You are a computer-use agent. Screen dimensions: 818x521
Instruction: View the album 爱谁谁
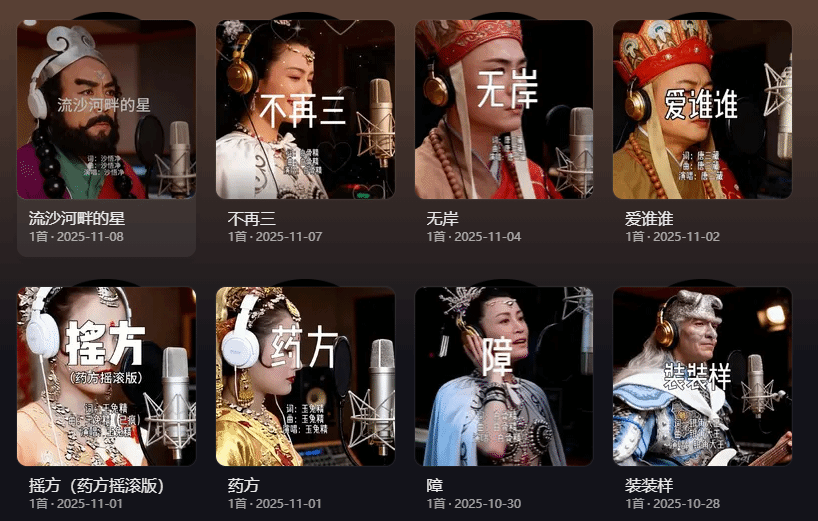pos(702,110)
